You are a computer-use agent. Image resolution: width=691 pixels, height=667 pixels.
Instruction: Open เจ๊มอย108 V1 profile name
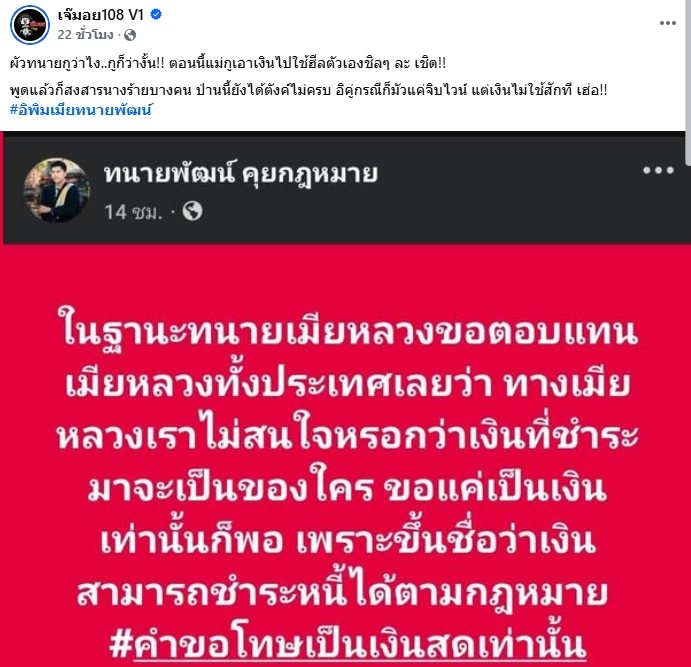click(102, 15)
